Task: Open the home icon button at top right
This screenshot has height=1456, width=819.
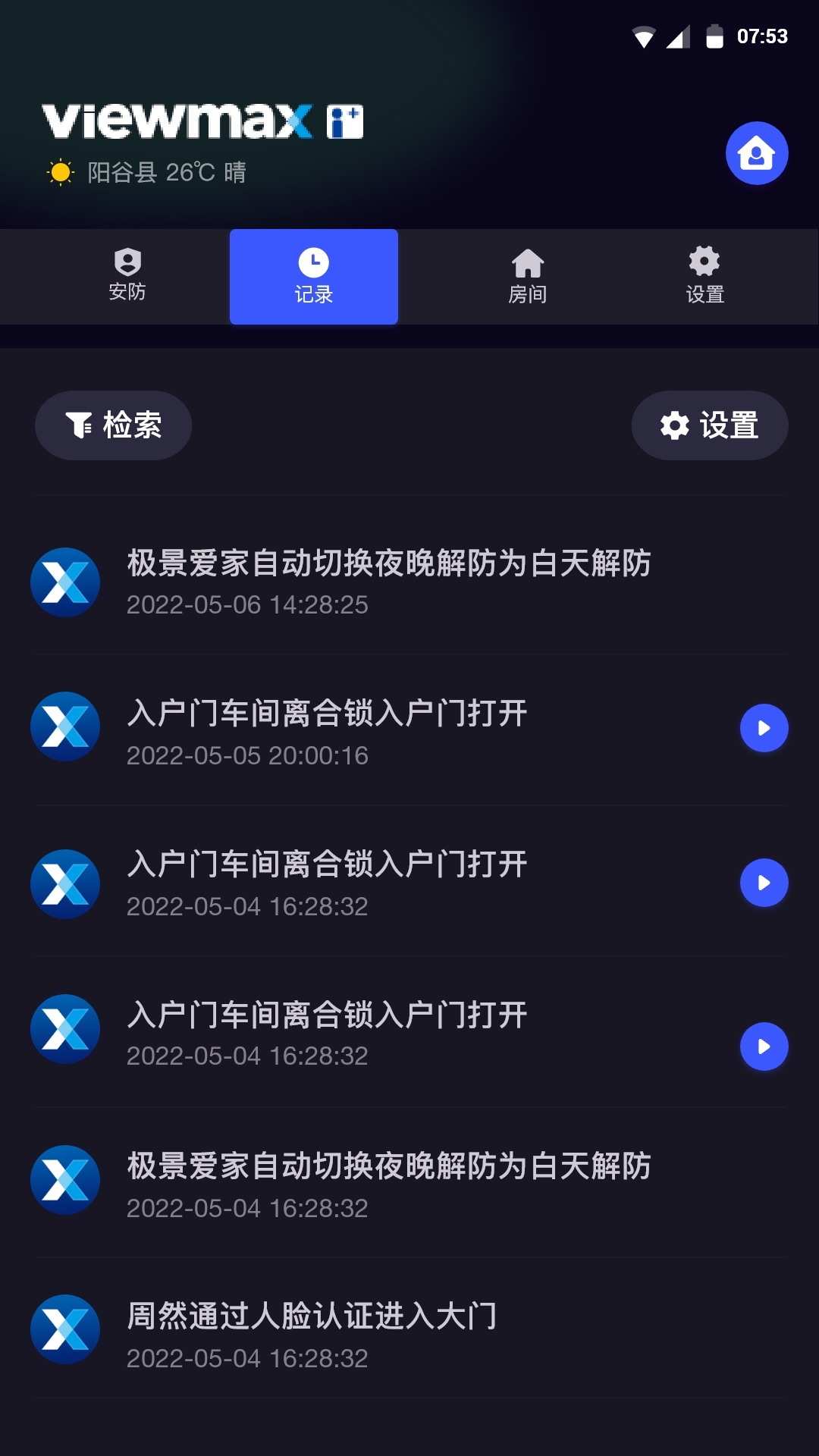Action: pyautogui.click(x=756, y=152)
